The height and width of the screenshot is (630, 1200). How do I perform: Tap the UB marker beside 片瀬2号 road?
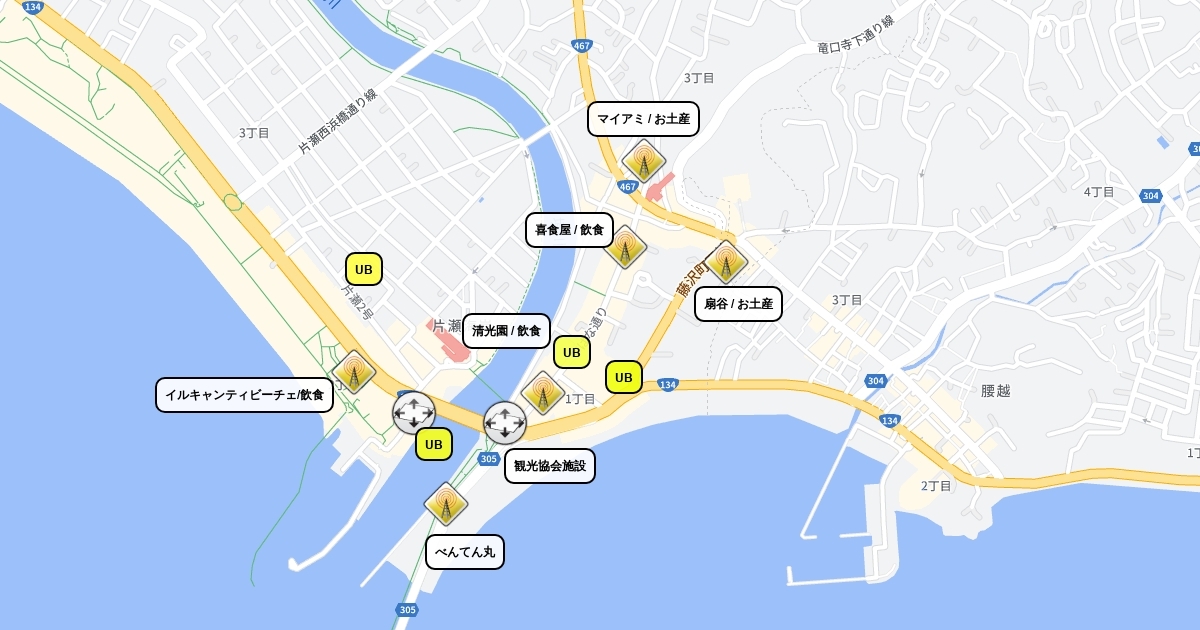pos(364,269)
